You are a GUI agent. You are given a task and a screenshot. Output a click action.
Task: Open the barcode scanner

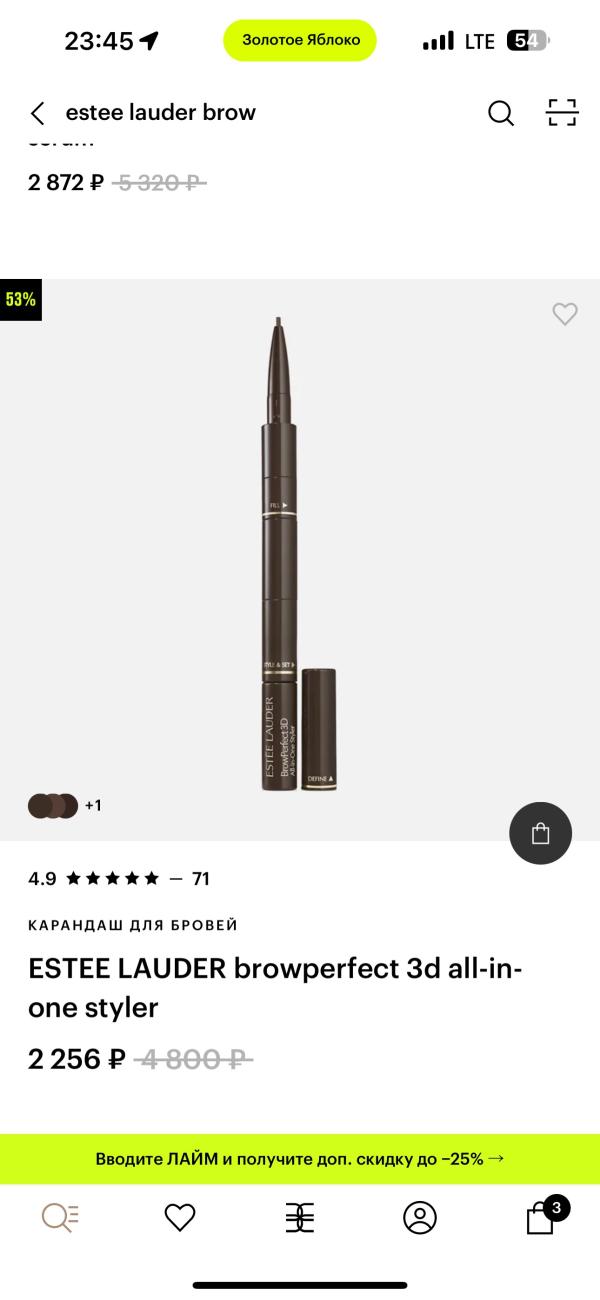pyautogui.click(x=562, y=113)
